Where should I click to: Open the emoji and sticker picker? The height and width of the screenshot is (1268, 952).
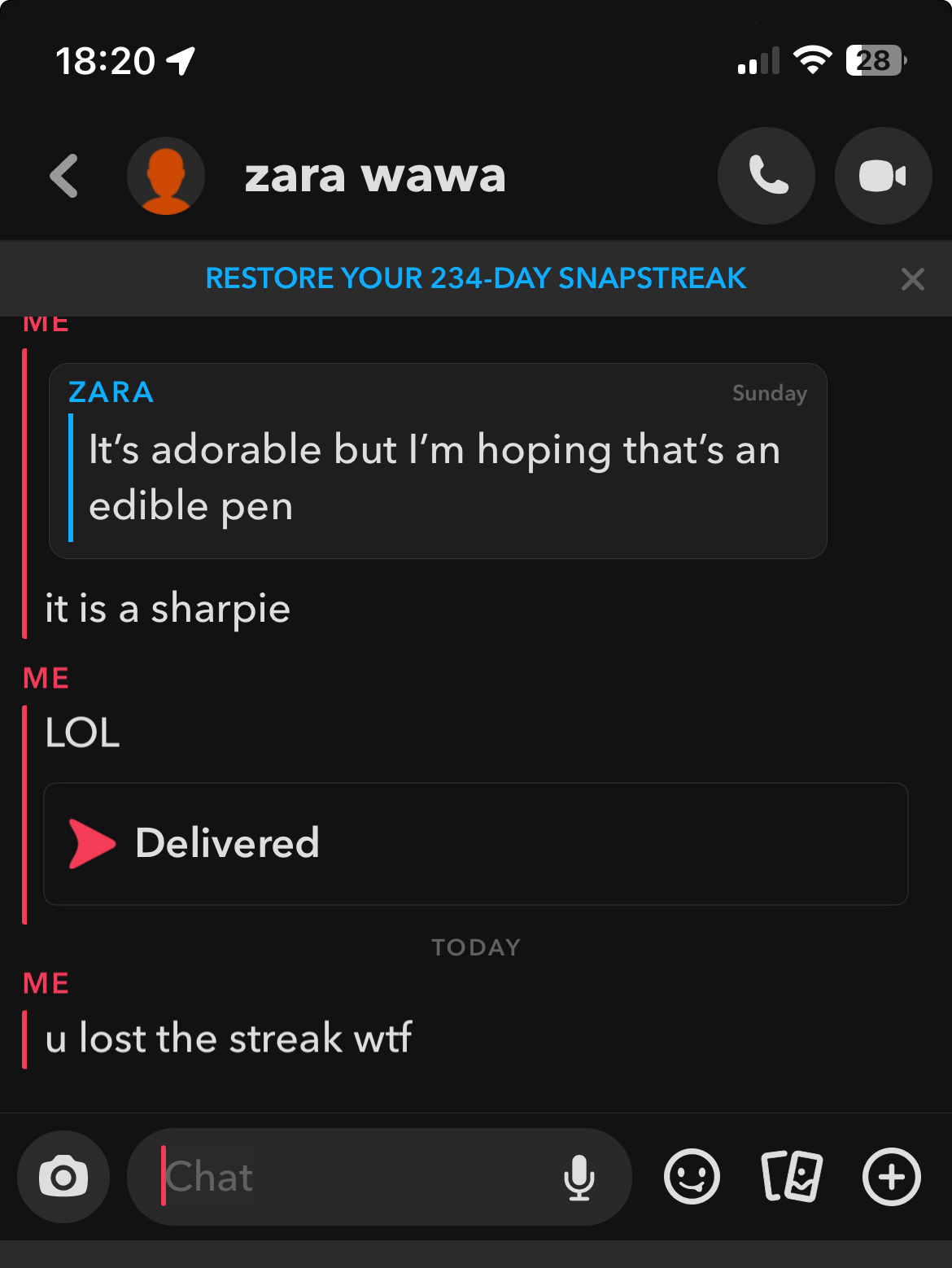(x=692, y=1177)
